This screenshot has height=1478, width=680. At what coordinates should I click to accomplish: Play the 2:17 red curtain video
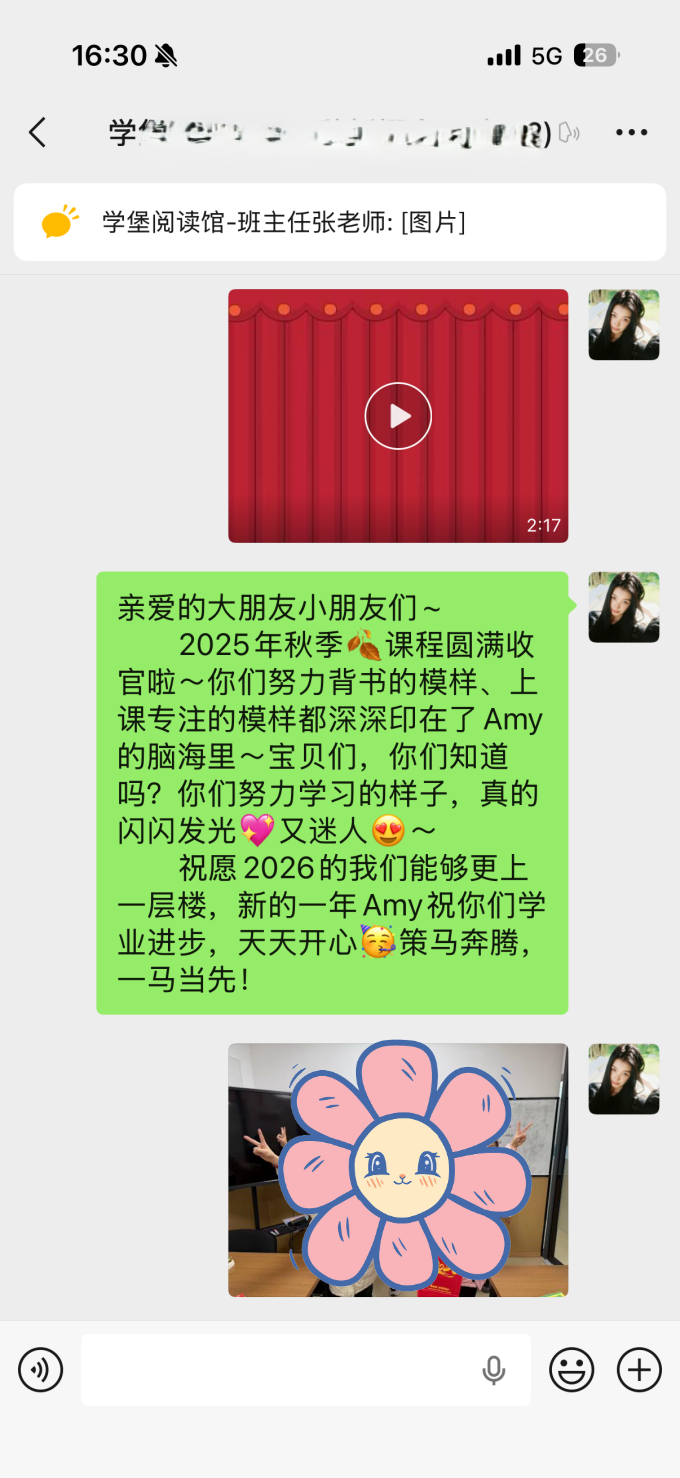coord(398,416)
